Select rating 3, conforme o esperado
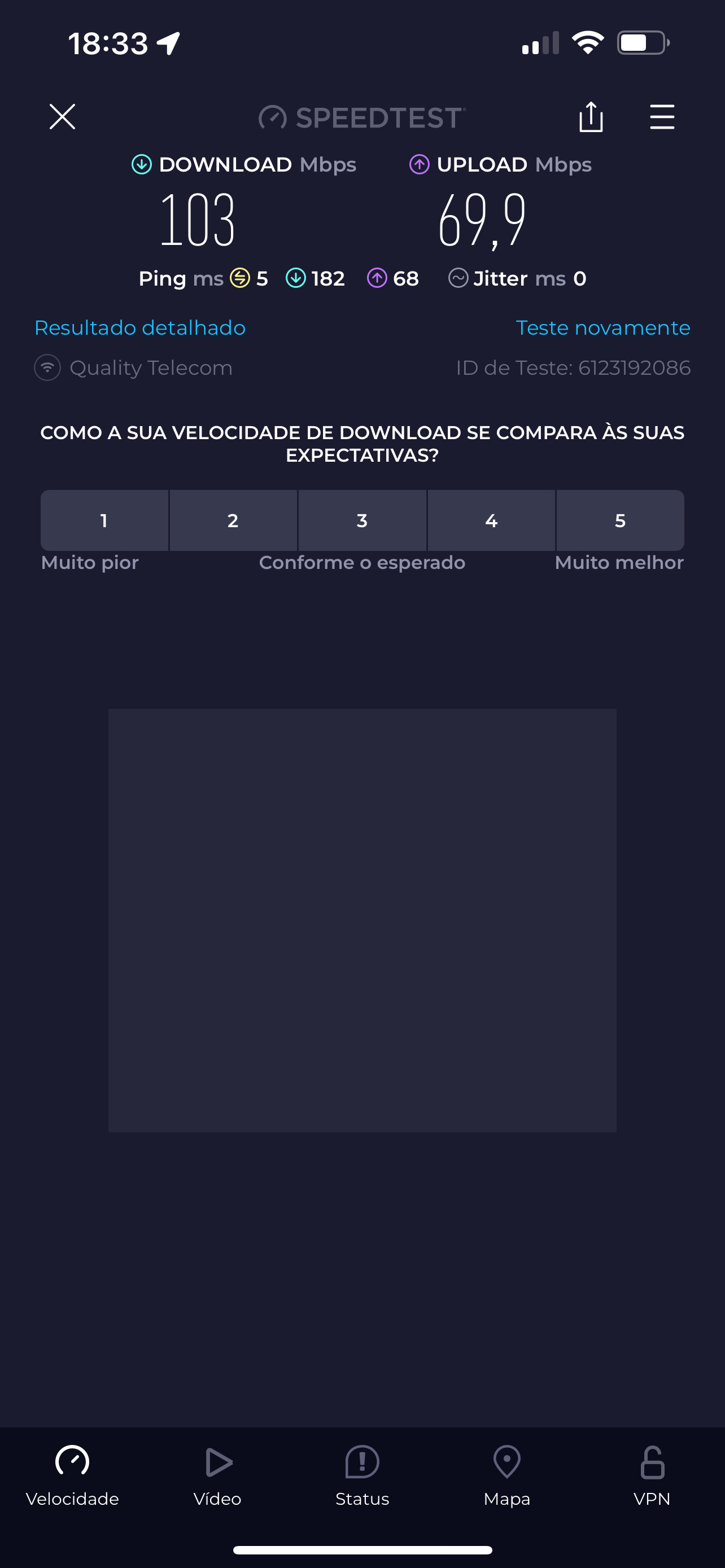This screenshot has height=1568, width=725. pos(362,520)
